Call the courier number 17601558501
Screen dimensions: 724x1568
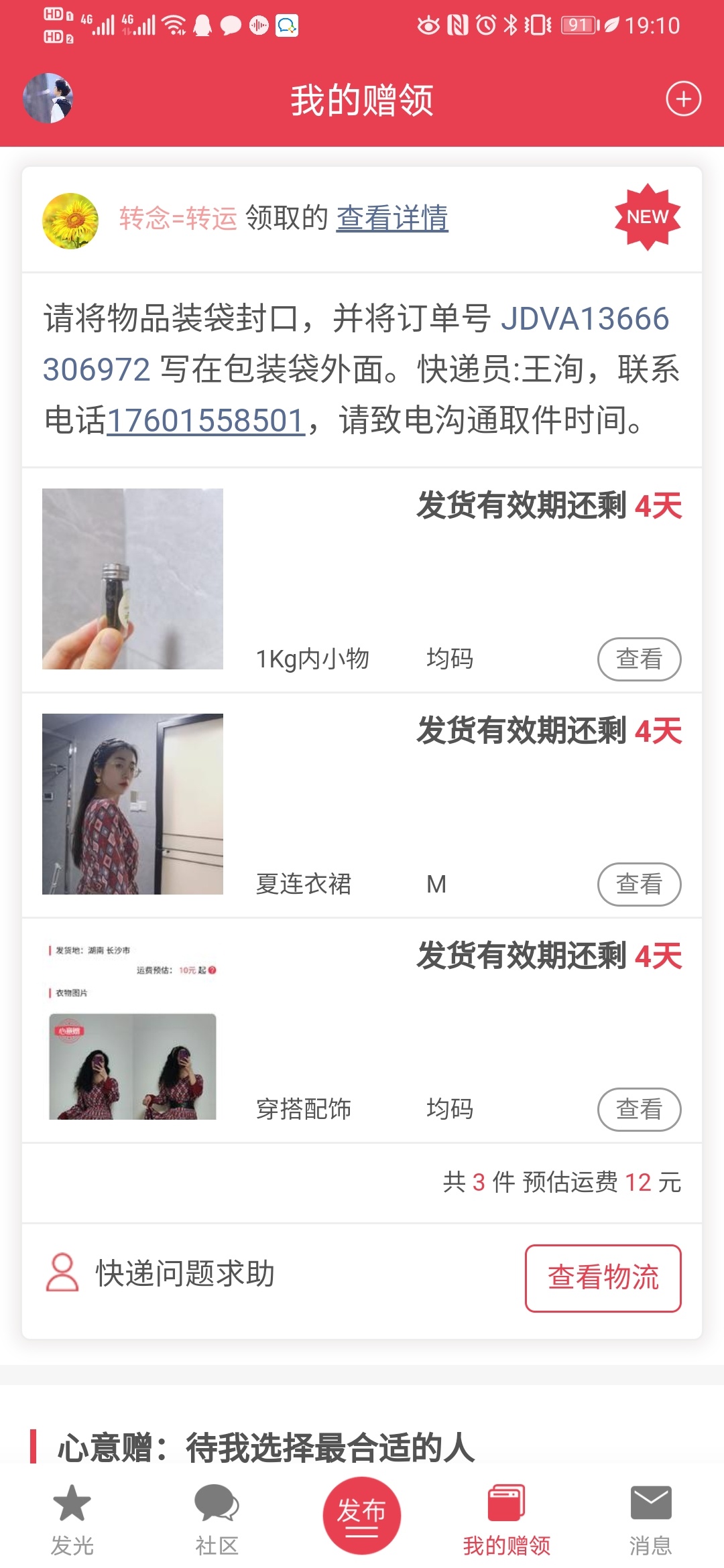pyautogui.click(x=206, y=421)
